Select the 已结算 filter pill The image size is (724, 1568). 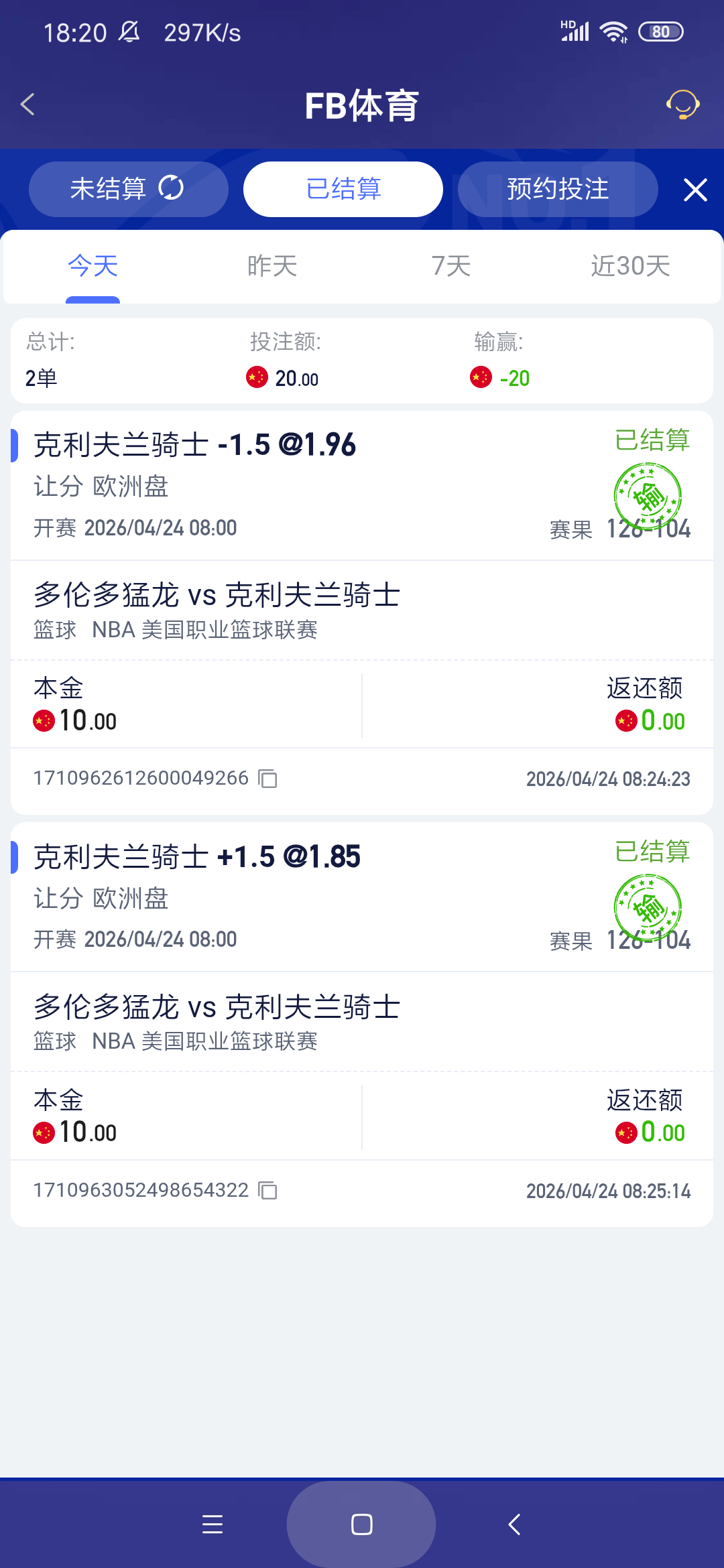pyautogui.click(x=342, y=188)
